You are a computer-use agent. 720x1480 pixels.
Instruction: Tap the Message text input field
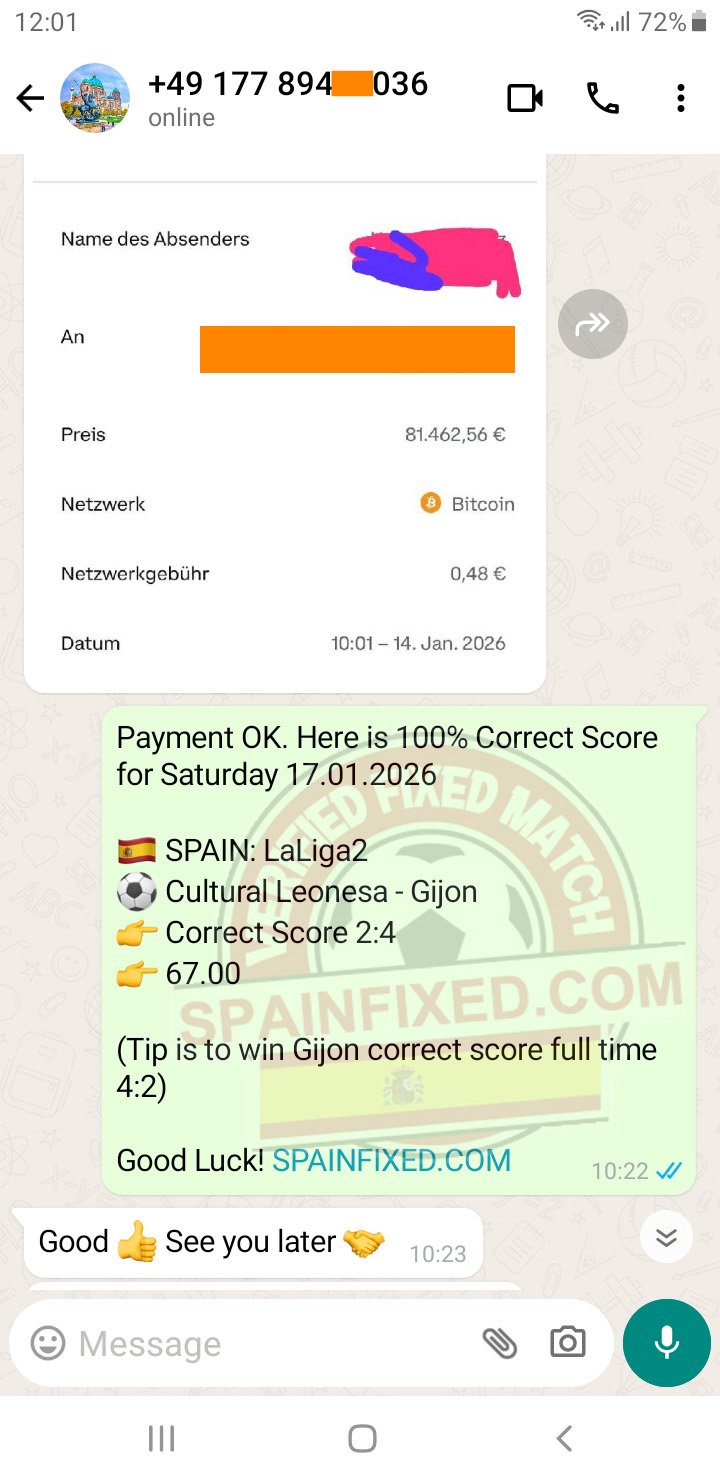(x=250, y=1344)
